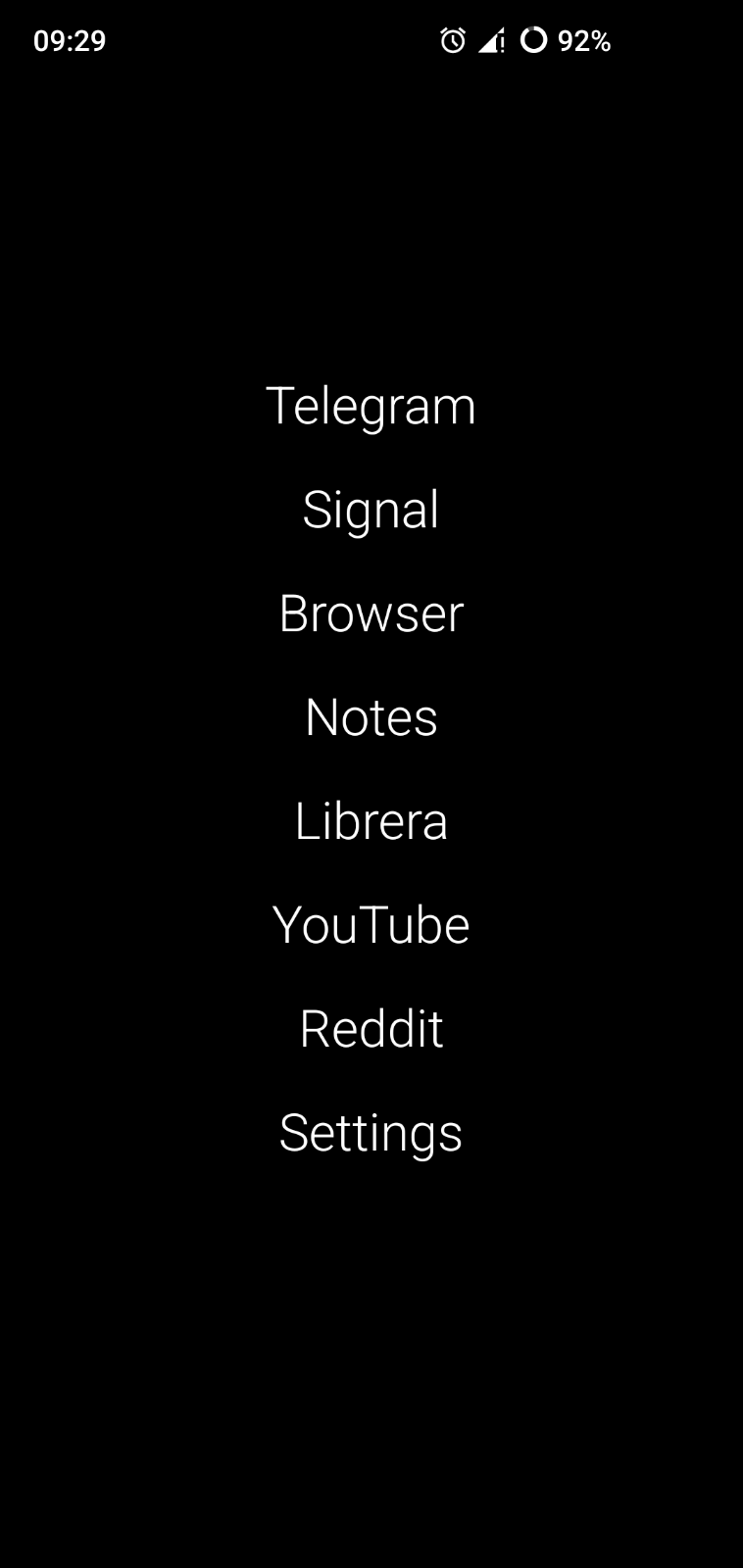Open Librera reader
The width and height of the screenshot is (743, 1568).
click(x=371, y=821)
